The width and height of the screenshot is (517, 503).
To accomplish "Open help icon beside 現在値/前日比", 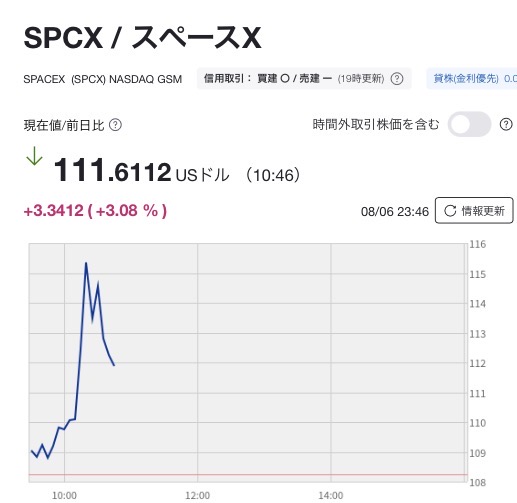I will point(115,125).
